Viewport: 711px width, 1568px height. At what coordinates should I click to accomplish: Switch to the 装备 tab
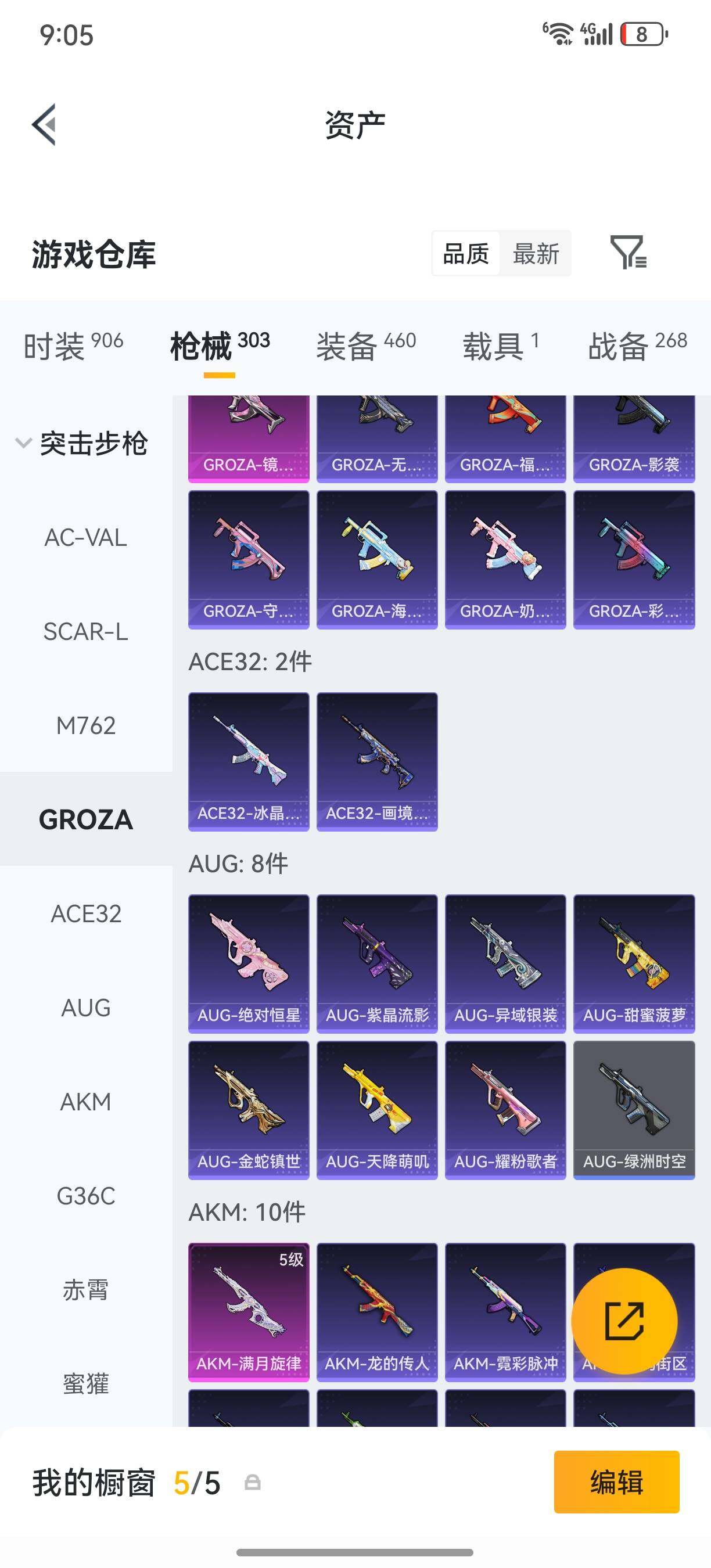(366, 346)
